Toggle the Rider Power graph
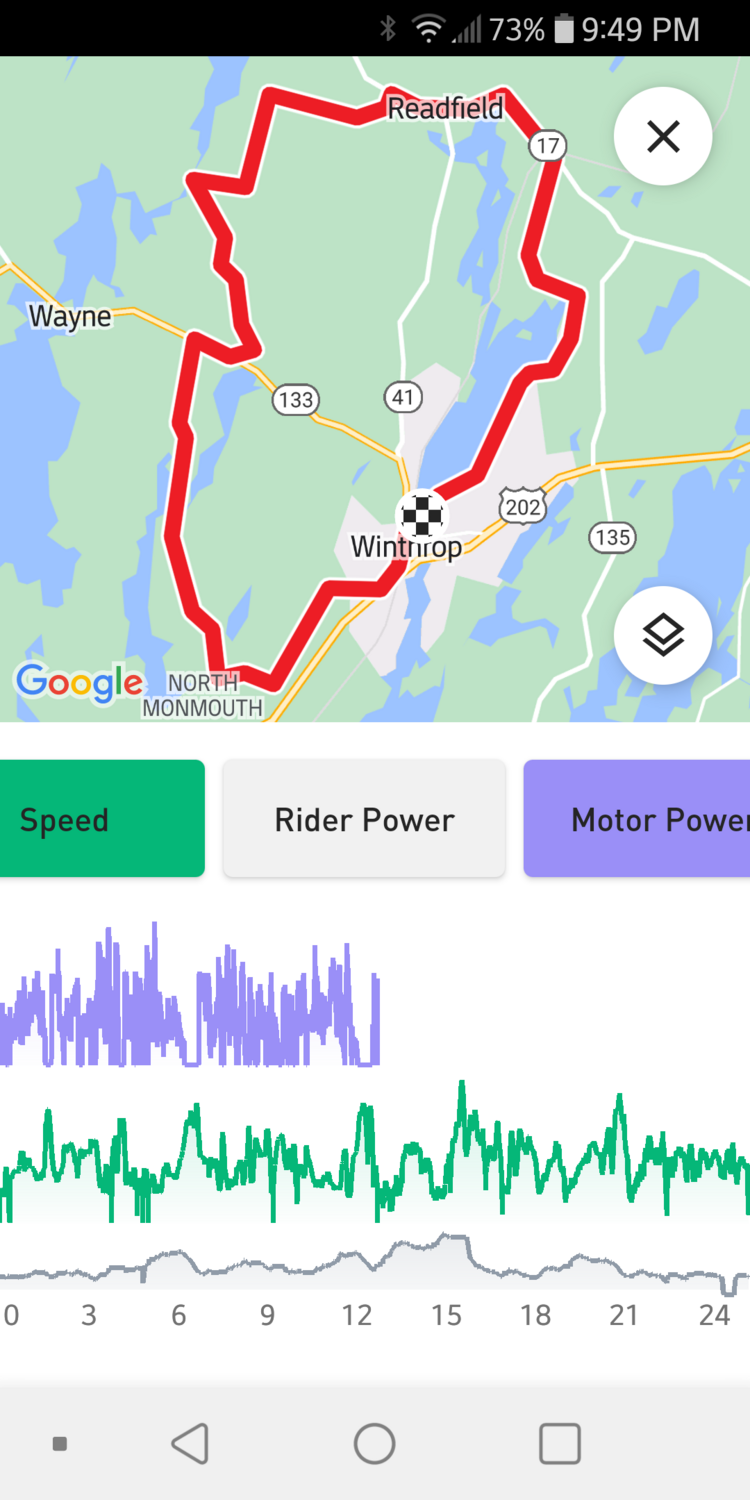Screen dimensions: 750x1500 click(x=364, y=819)
